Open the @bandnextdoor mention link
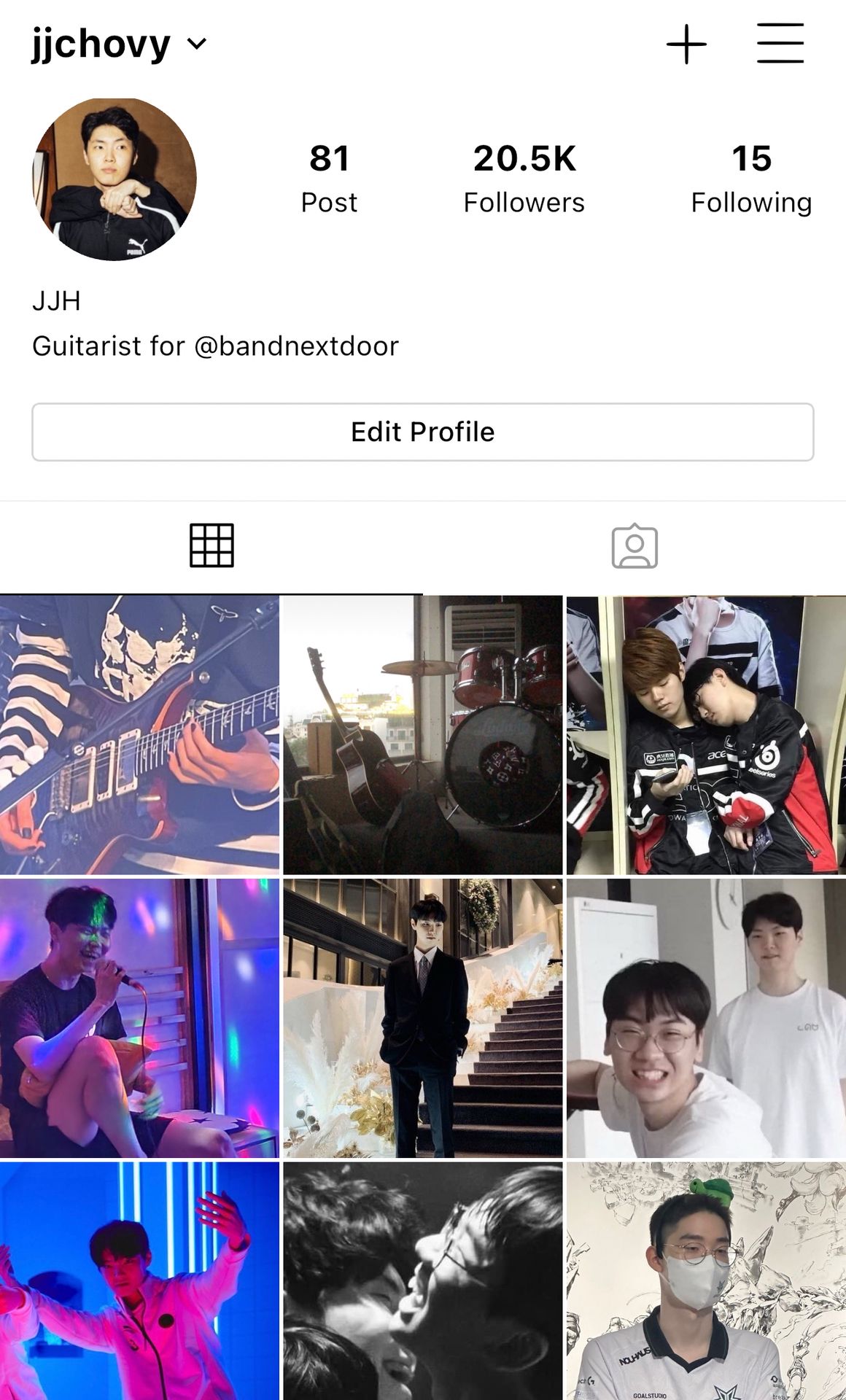This screenshot has height=1400, width=846. point(296,346)
